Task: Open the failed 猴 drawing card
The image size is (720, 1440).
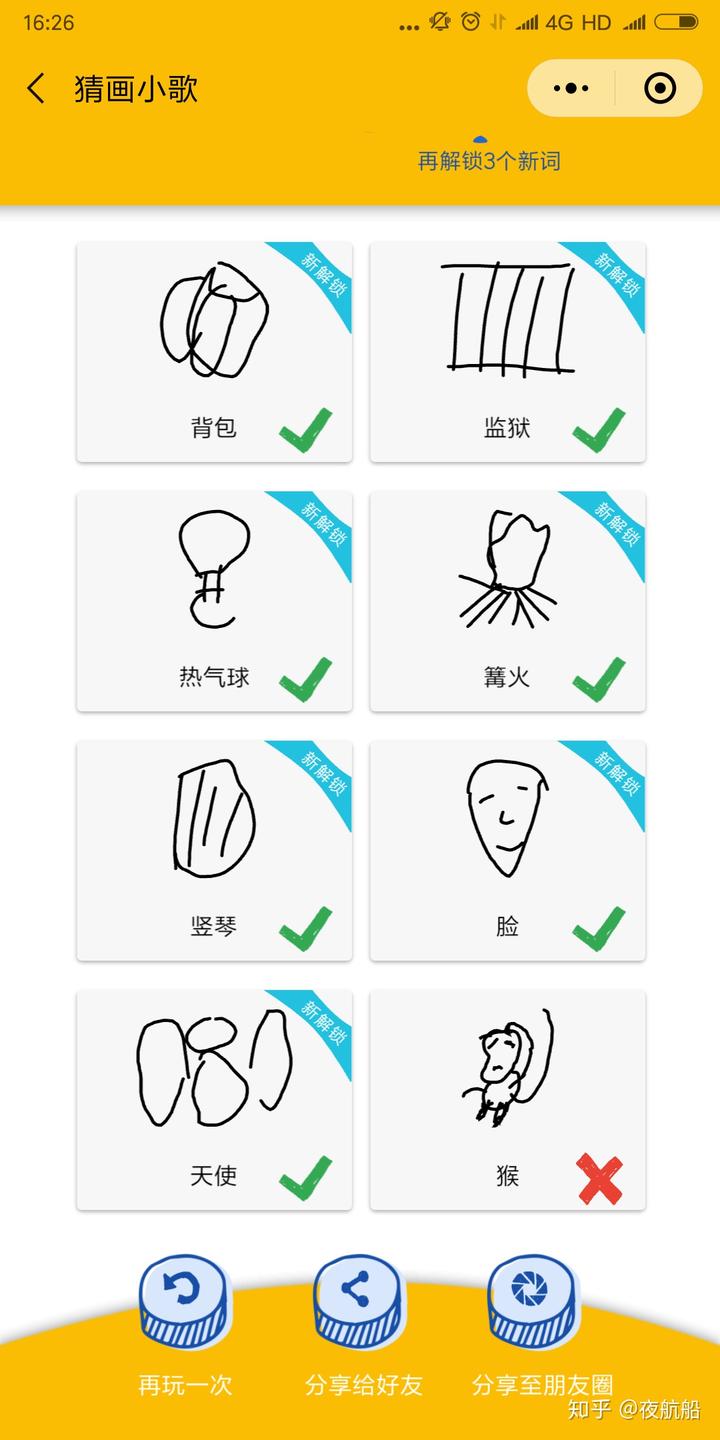Action: click(x=507, y=1099)
